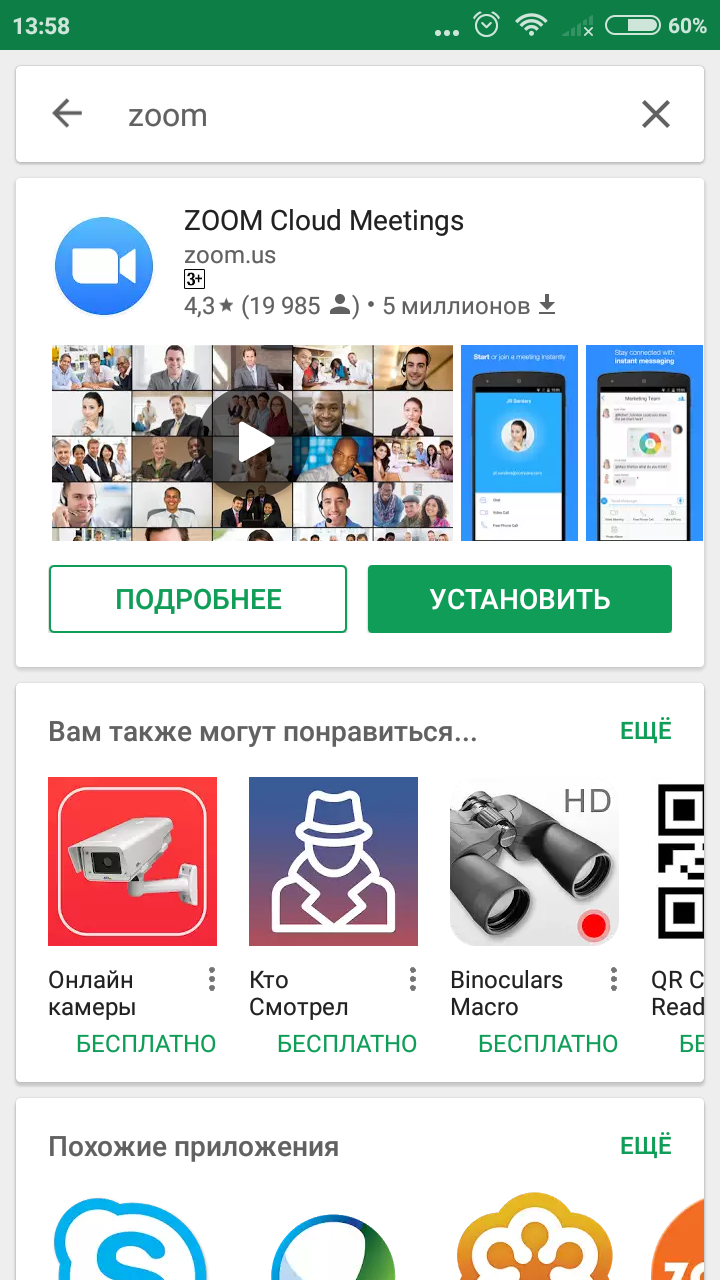Image resolution: width=720 pixels, height=1280 pixels.
Task: Clear the zoom search query
Action: [x=655, y=115]
